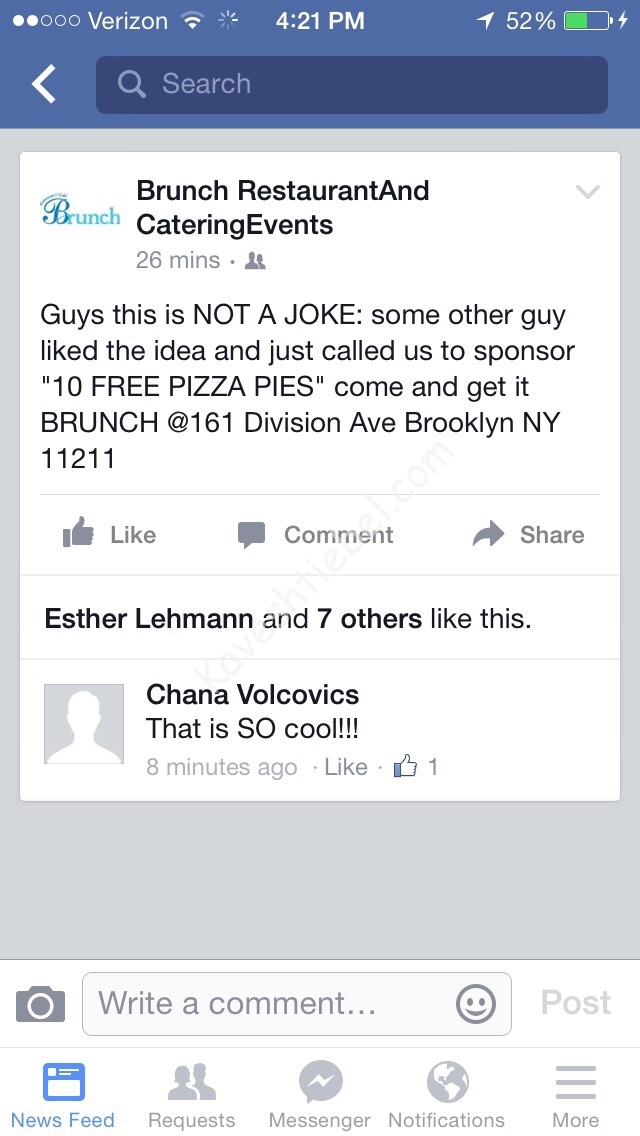Open the Search field
The height and width of the screenshot is (1136, 640).
point(350,85)
